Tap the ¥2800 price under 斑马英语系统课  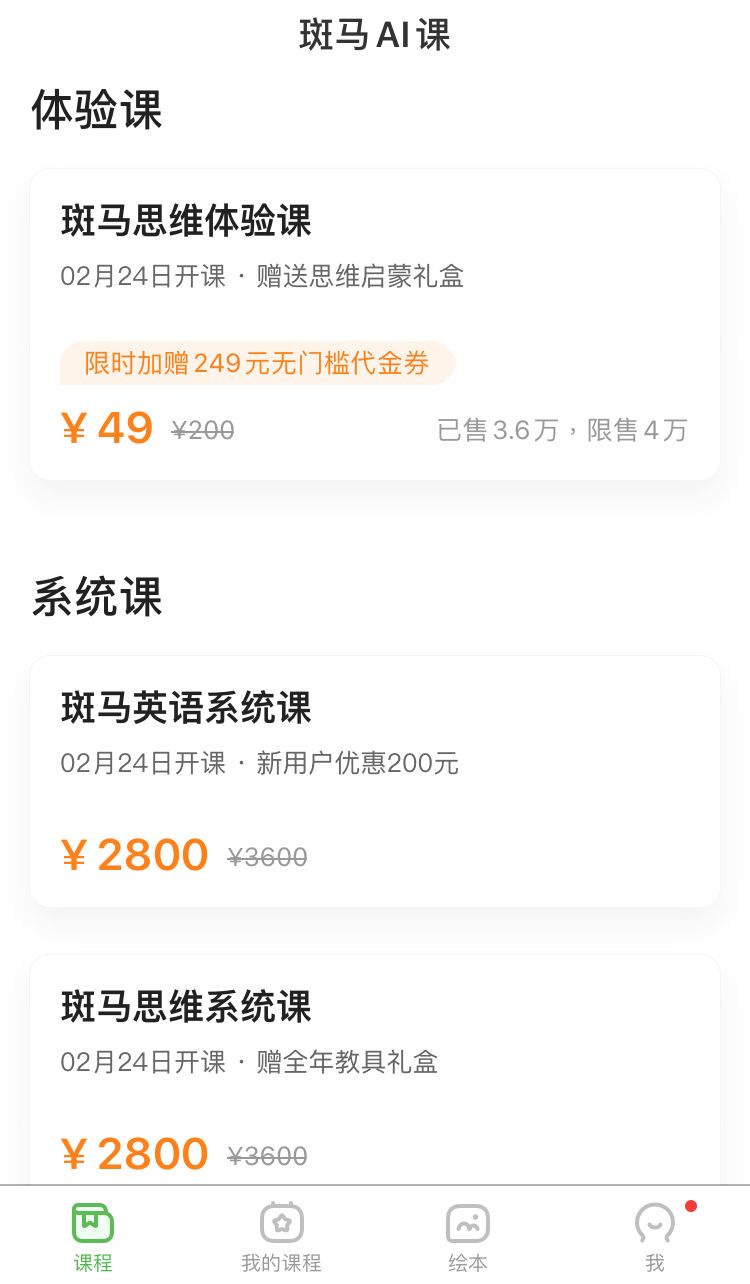135,855
